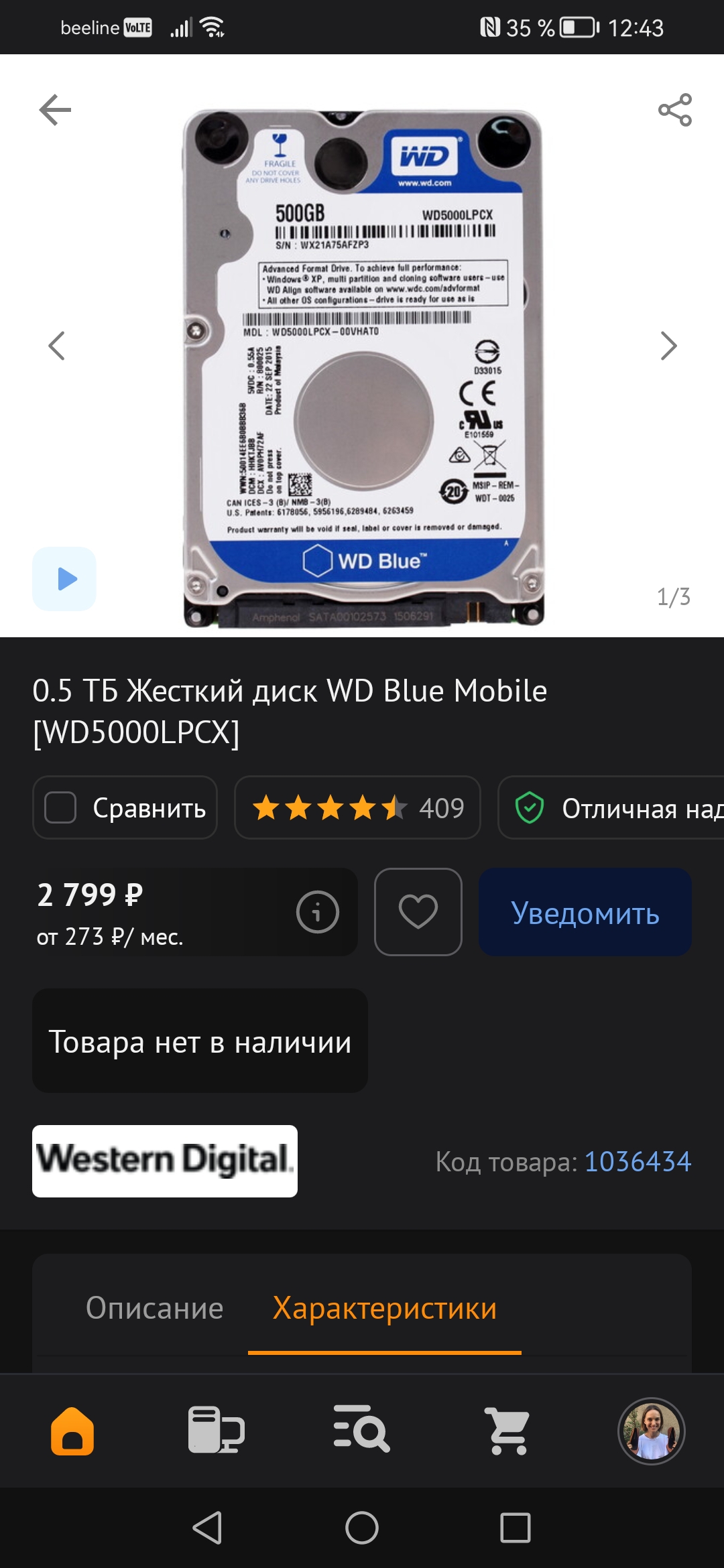724x1568 pixels.
Task: Go back using the top arrow
Action: tap(55, 110)
